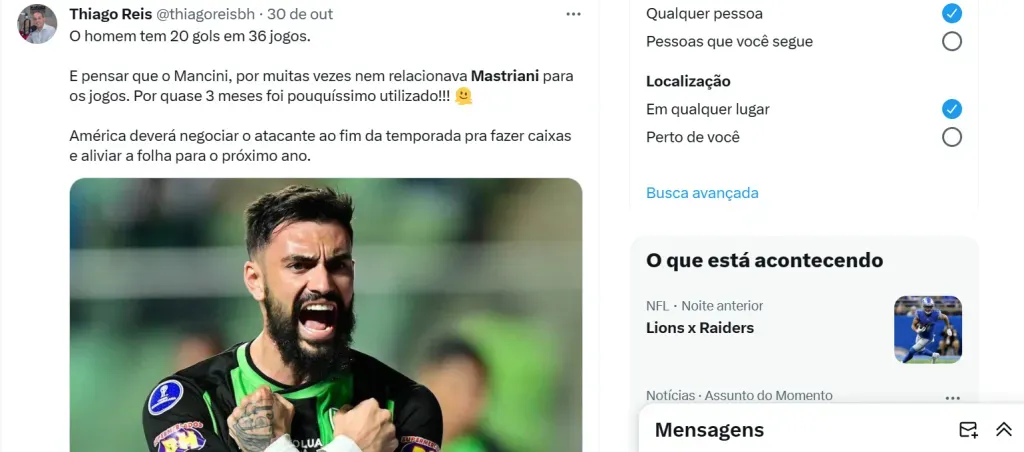The height and width of the screenshot is (452, 1024).
Task: Open the tweet's overflow menu
Action: pos(573,14)
